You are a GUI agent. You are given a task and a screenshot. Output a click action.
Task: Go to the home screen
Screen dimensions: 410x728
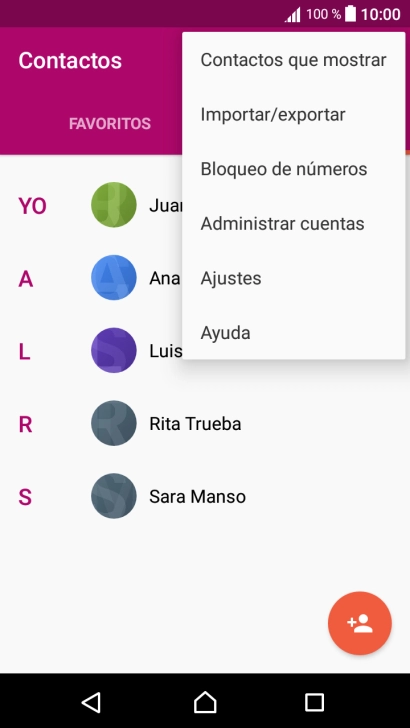(205, 702)
